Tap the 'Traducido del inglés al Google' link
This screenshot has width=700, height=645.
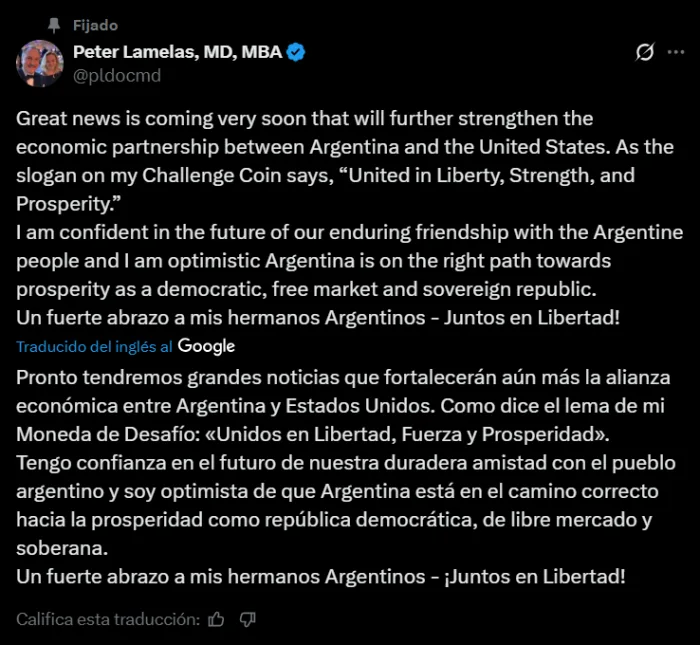[x=125, y=346]
